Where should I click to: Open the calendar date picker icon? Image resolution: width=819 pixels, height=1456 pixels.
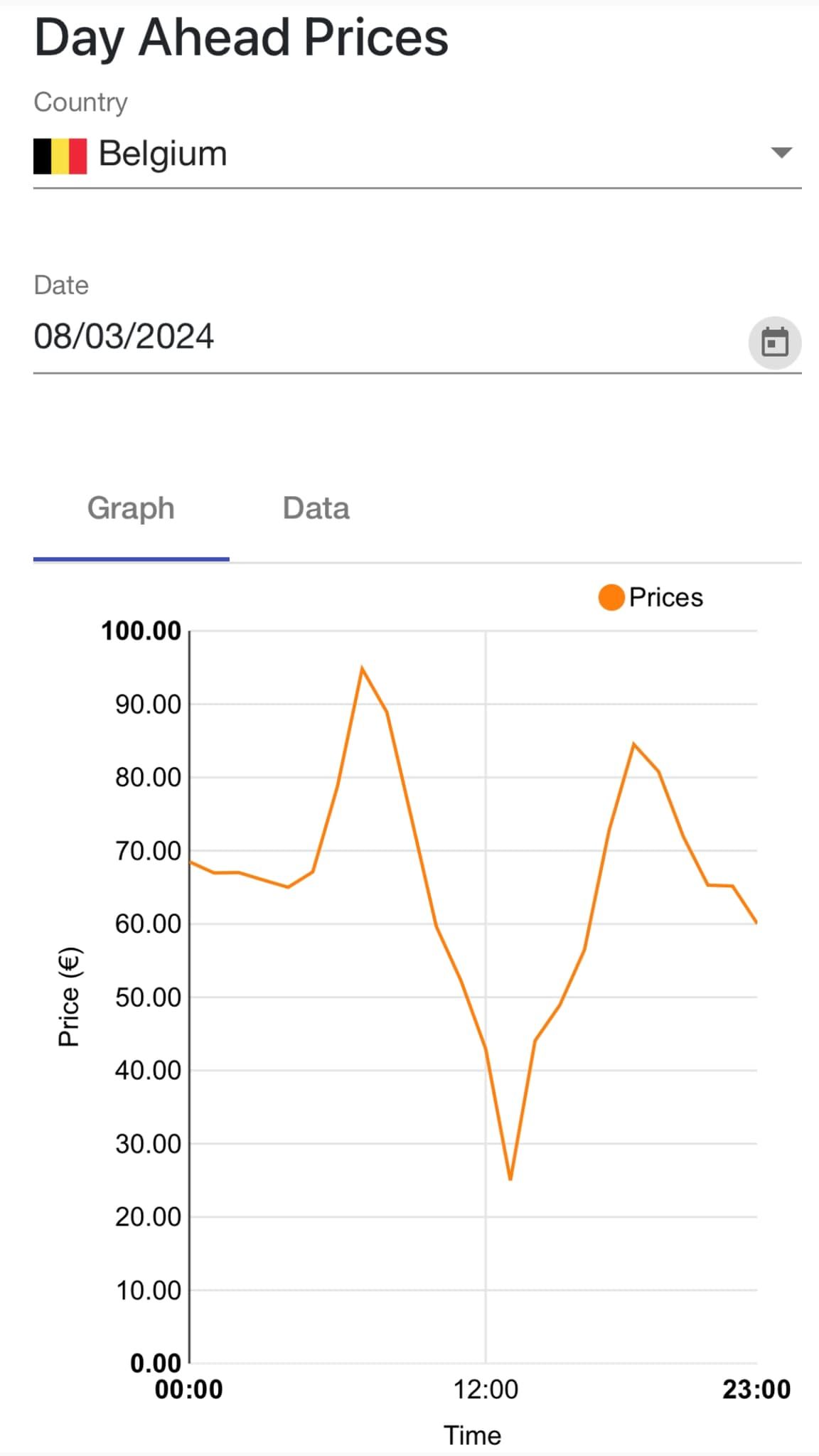[775, 343]
